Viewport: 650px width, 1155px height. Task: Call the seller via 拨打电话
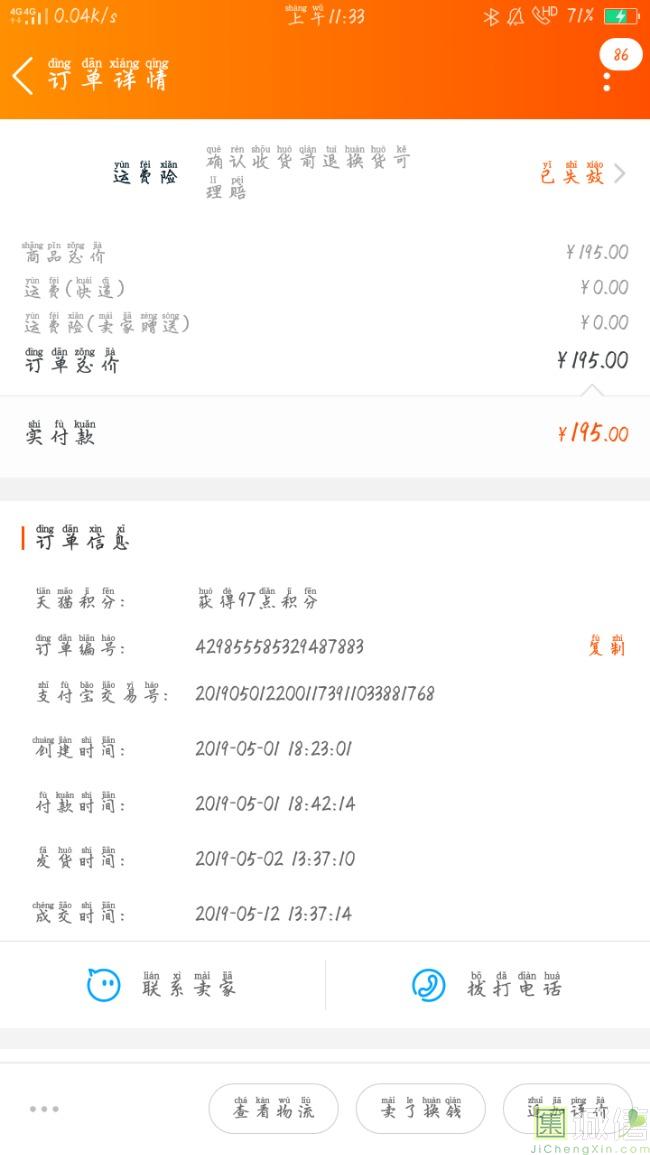tap(487, 986)
